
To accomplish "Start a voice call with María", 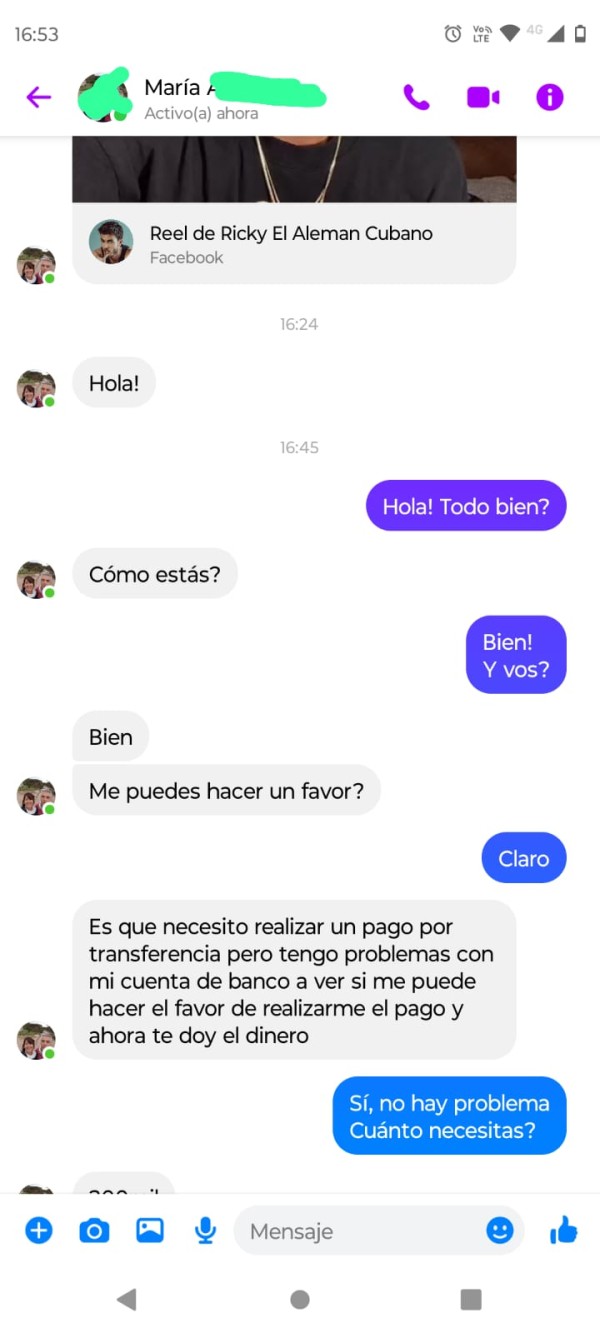I will (x=416, y=97).
